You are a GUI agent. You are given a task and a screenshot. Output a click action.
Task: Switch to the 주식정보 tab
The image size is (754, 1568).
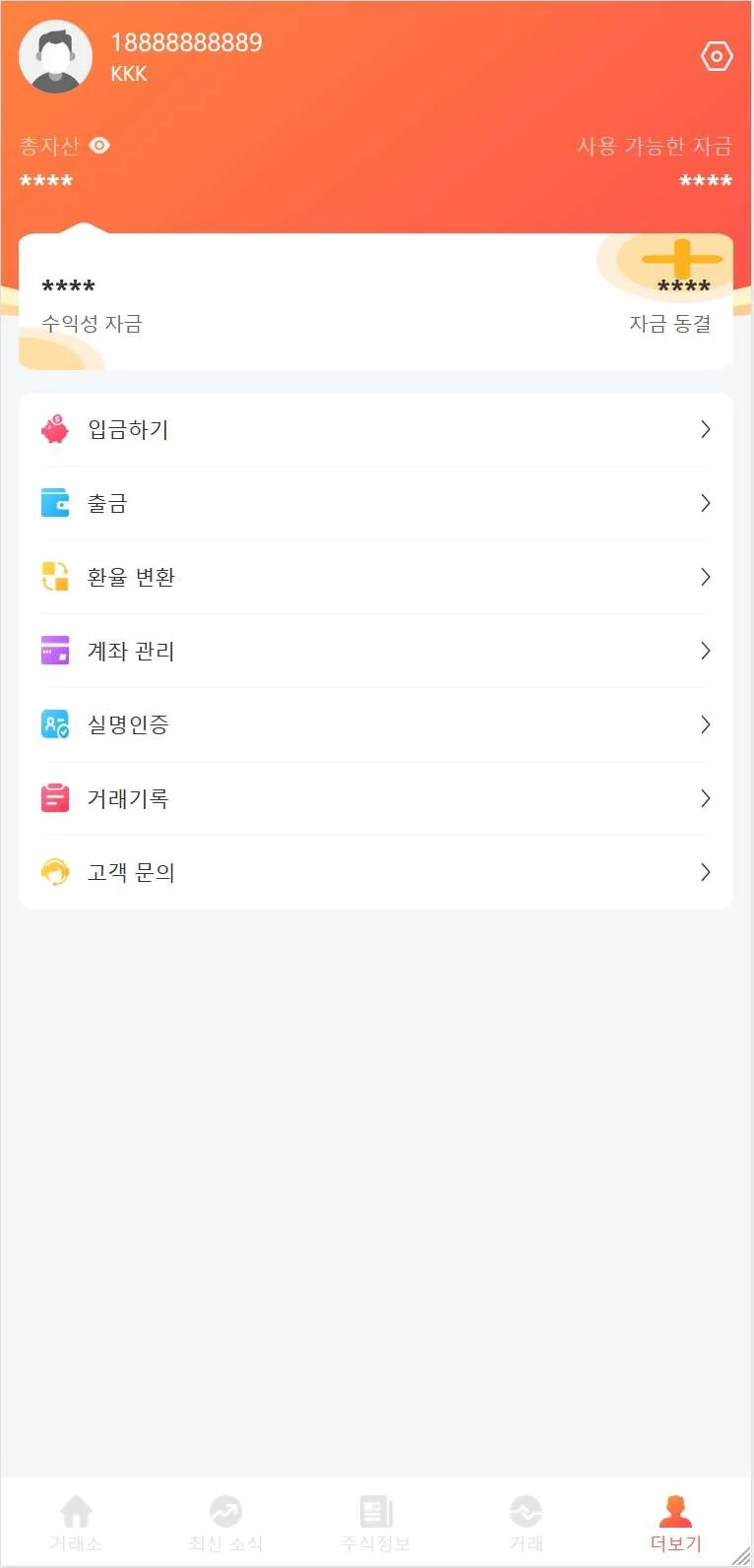point(375,1522)
